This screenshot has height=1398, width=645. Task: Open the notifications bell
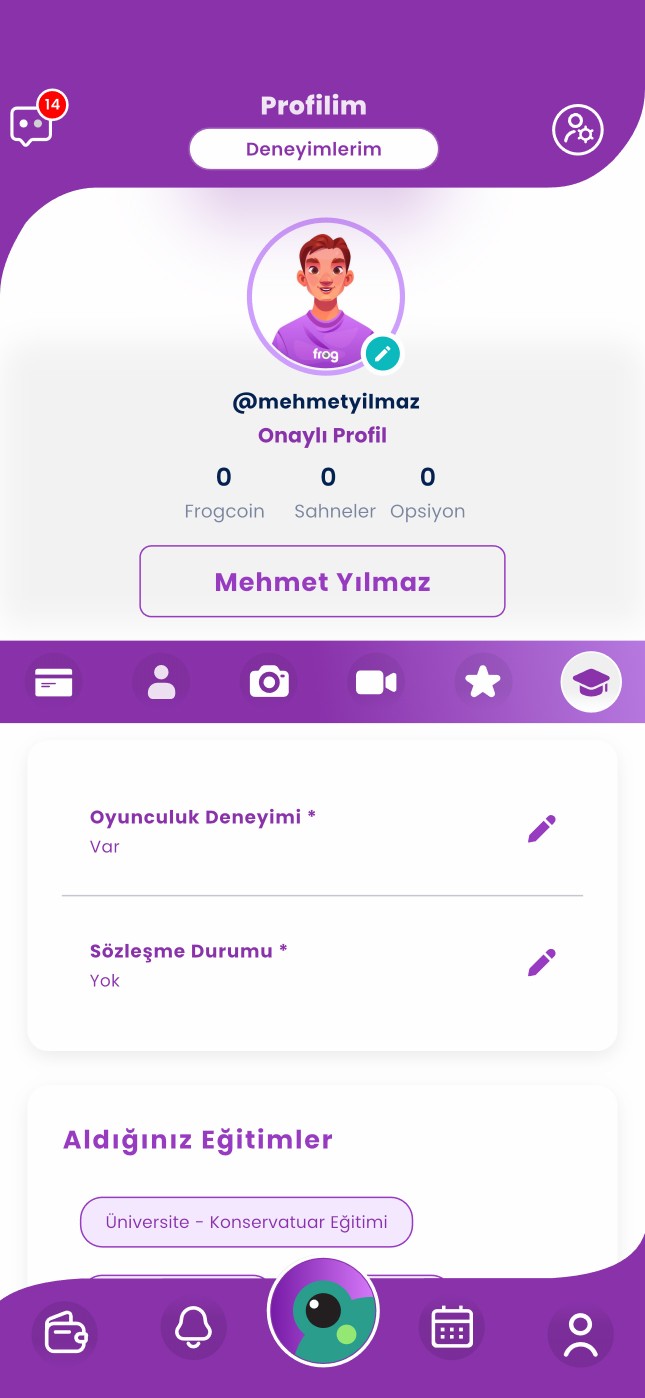193,1328
